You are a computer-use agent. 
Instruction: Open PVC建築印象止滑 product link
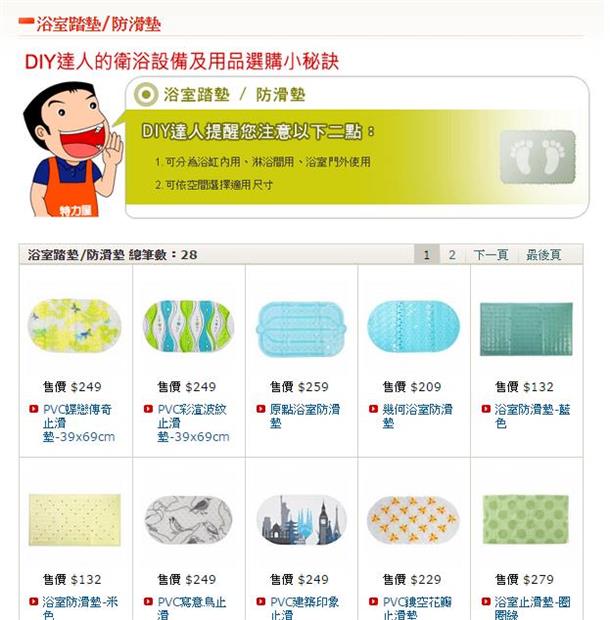pos(304,608)
